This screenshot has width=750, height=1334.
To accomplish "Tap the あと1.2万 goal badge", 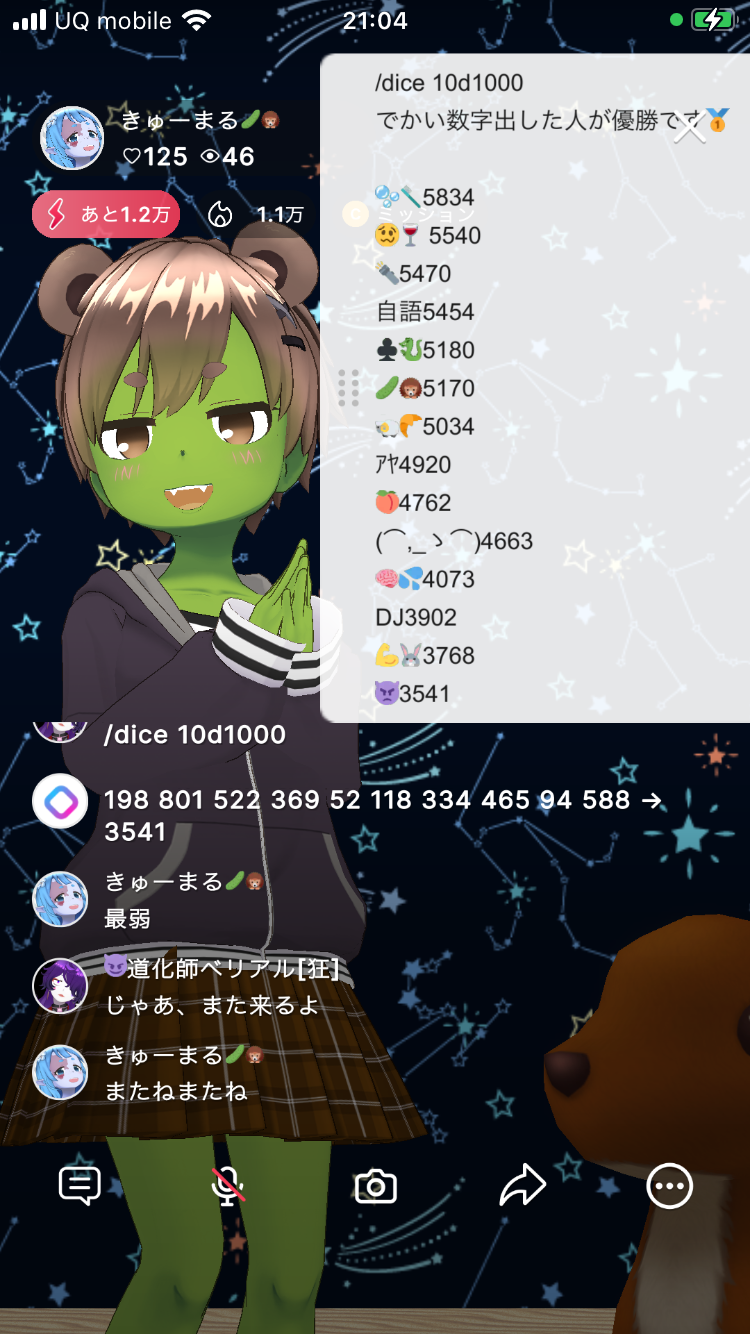I will (x=106, y=214).
